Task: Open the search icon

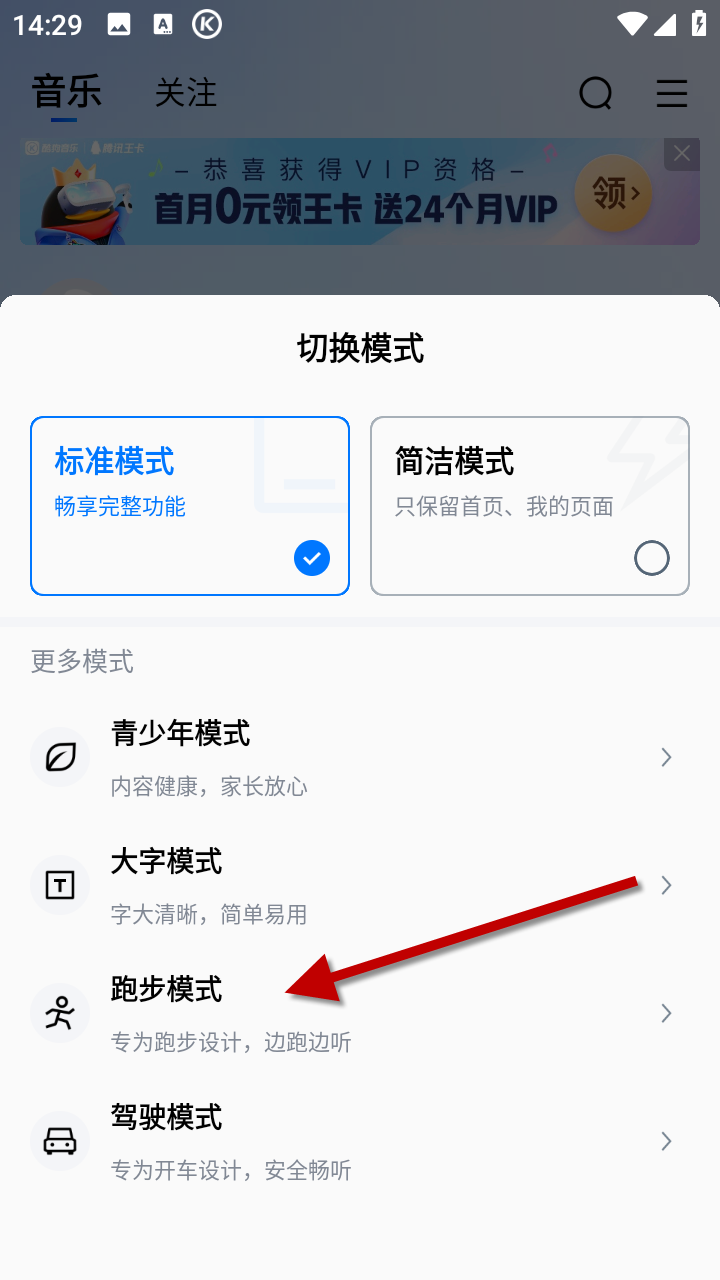Action: tap(596, 94)
